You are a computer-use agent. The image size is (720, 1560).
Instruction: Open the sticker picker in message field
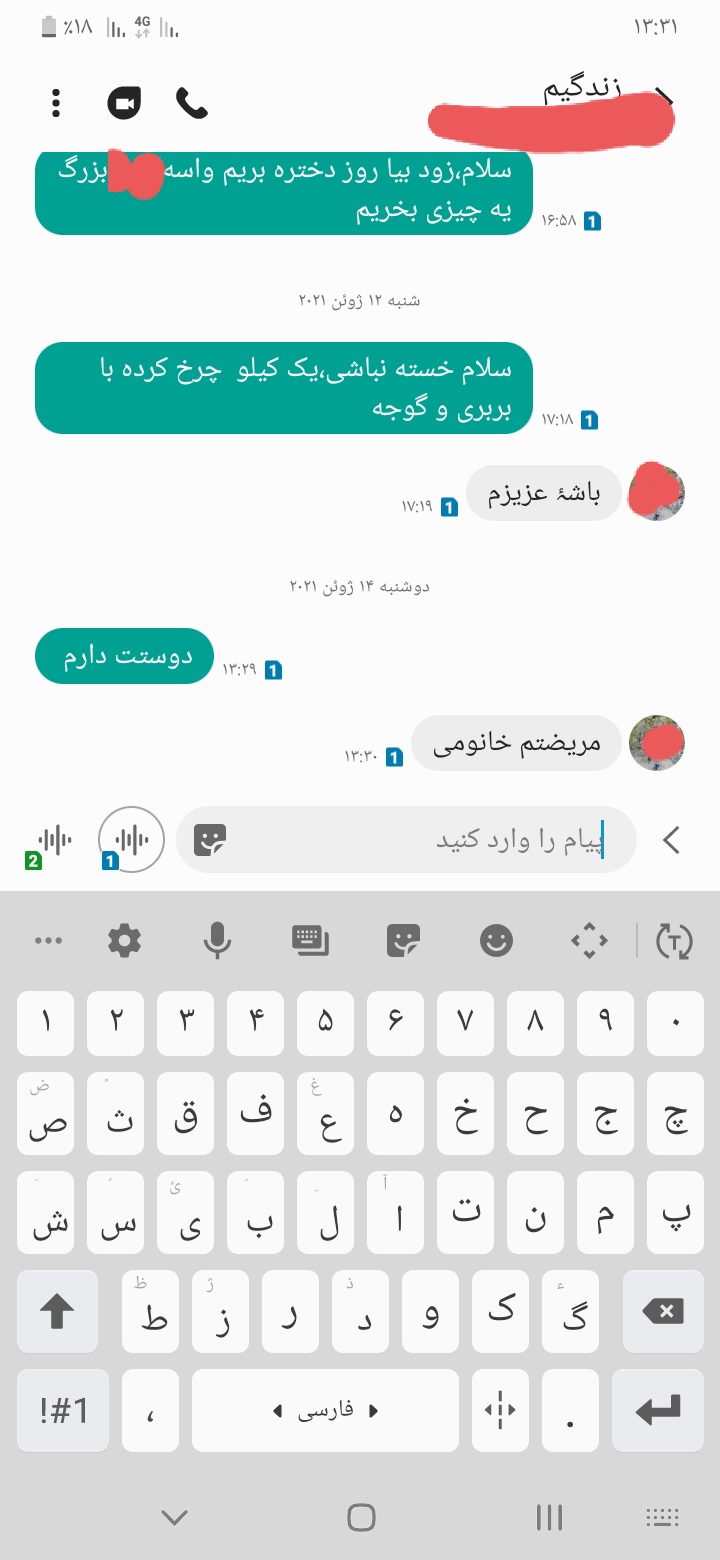click(x=210, y=840)
